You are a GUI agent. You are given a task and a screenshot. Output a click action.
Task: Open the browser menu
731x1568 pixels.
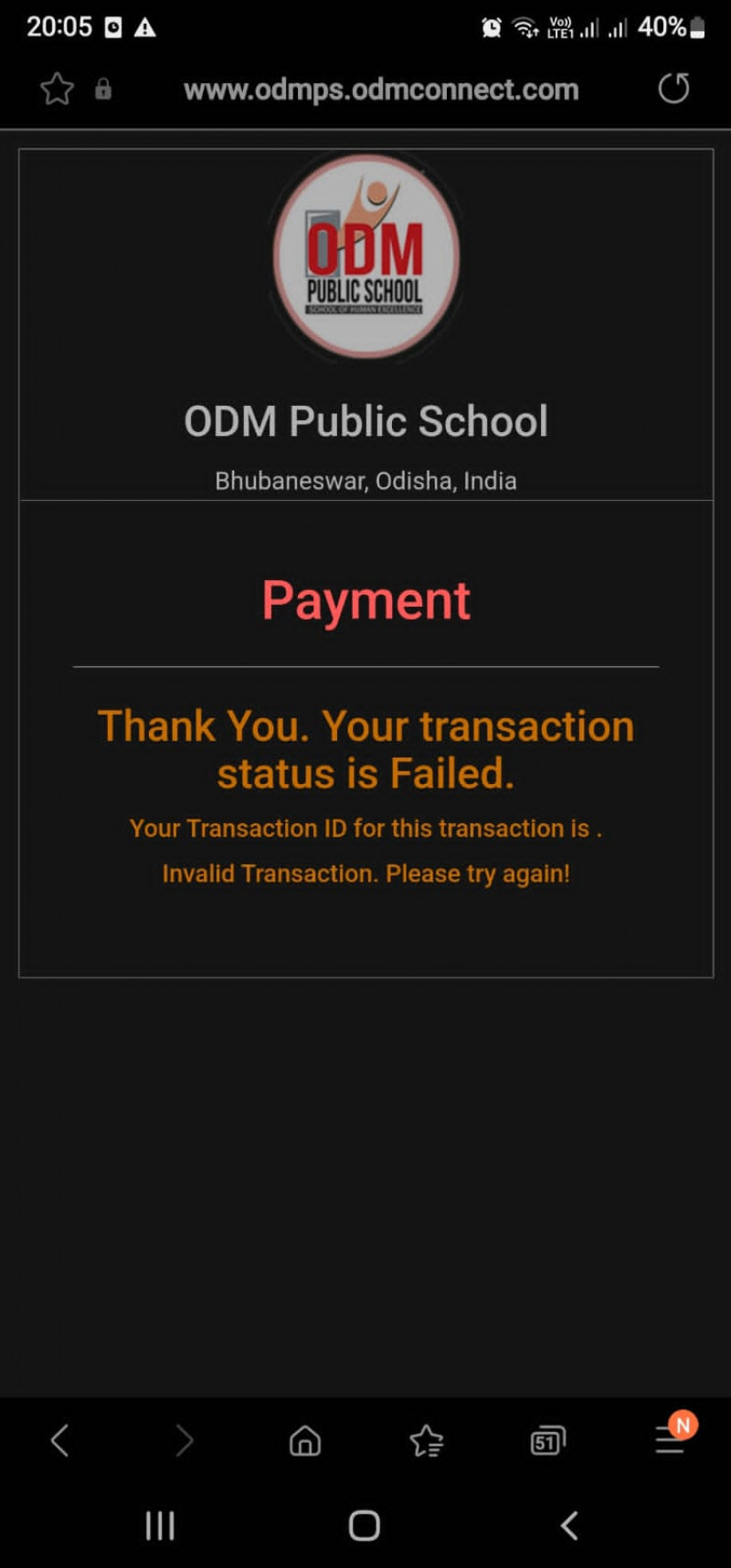[670, 1441]
